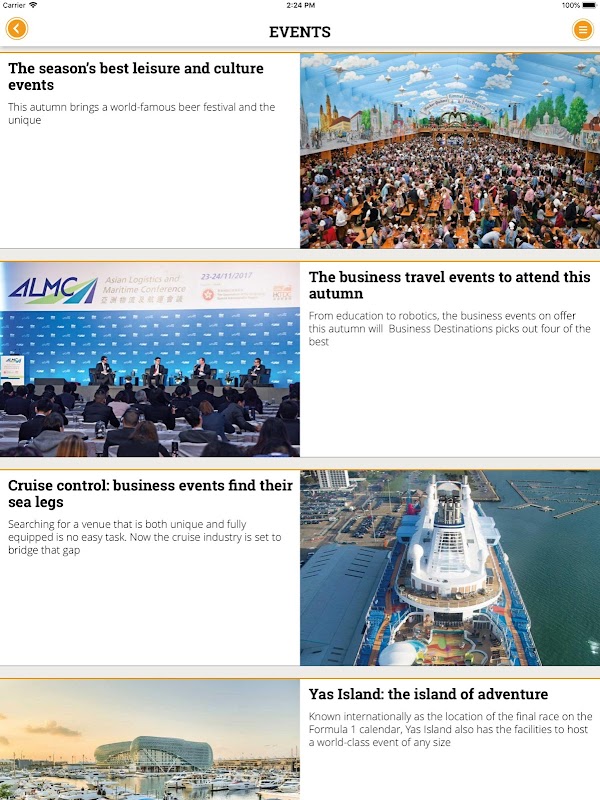Viewport: 600px width, 800px height.
Task: Go back using the orange arrow
Action: coord(17,29)
